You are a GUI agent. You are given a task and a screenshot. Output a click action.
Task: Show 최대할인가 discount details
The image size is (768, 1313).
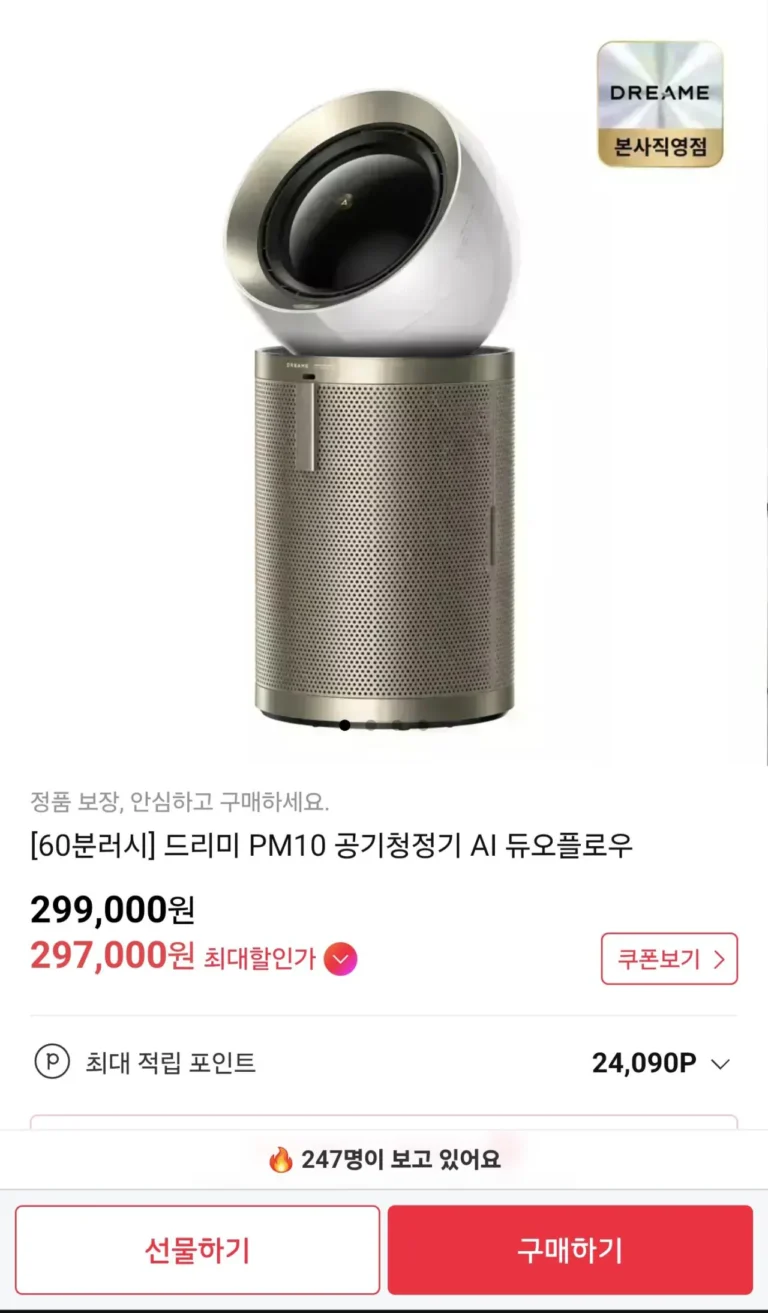[x=340, y=960]
